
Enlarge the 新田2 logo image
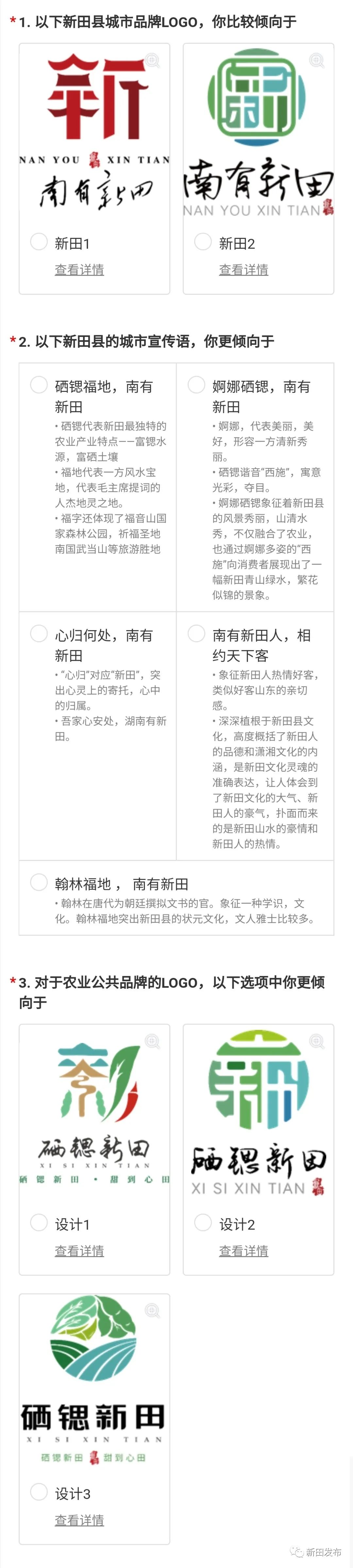point(316,60)
